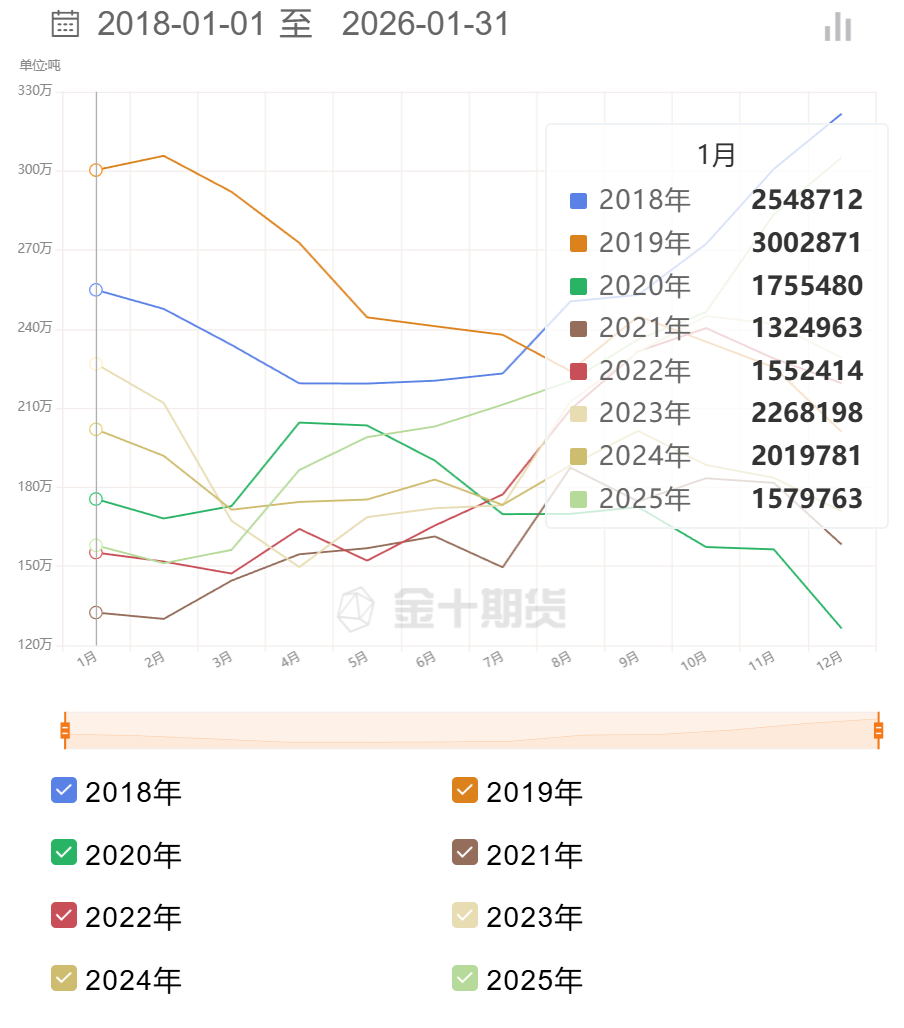Tap the left handle of range slider
Image resolution: width=904 pixels, height=1028 pixels.
pos(65,730)
